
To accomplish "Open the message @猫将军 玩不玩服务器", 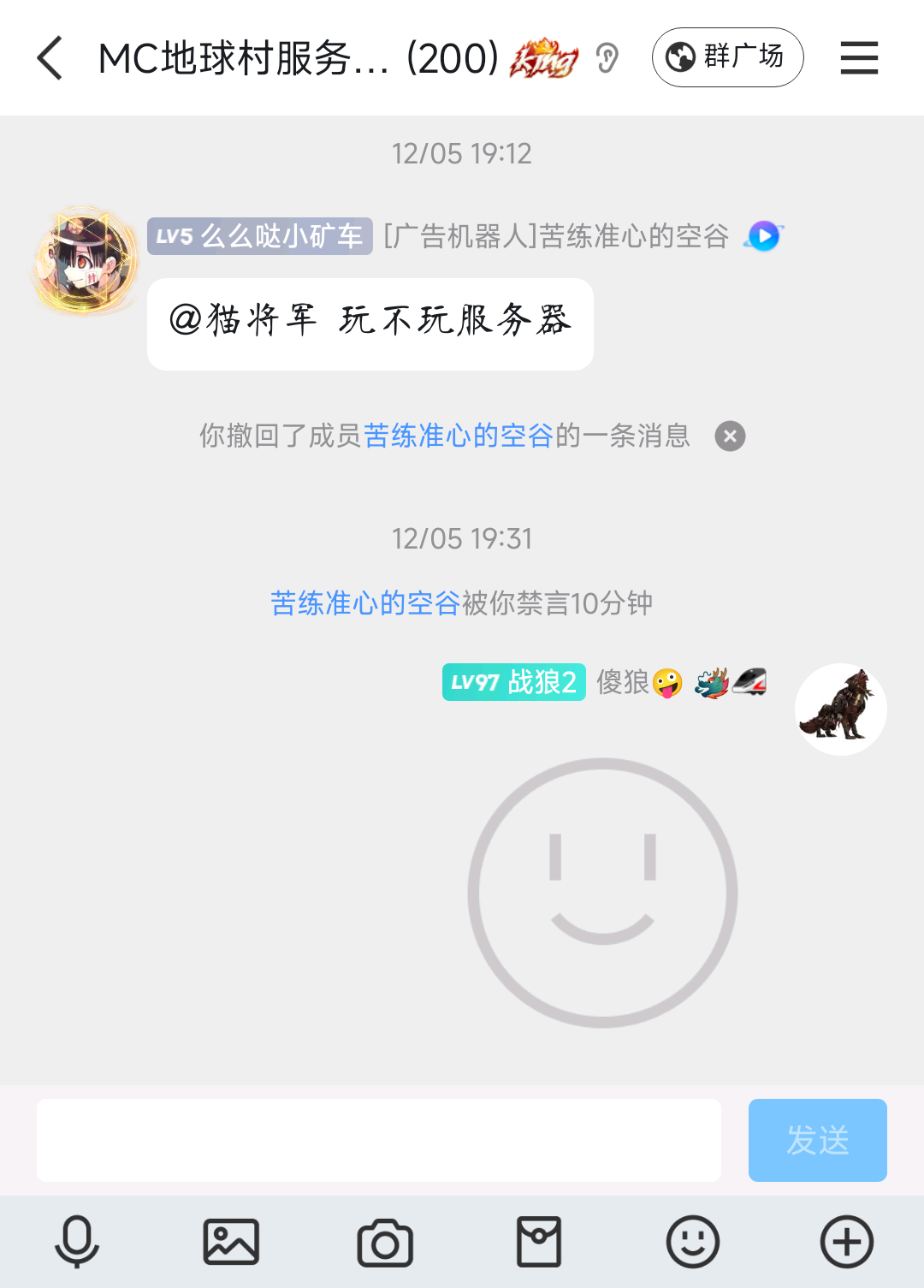I will tap(370, 323).
